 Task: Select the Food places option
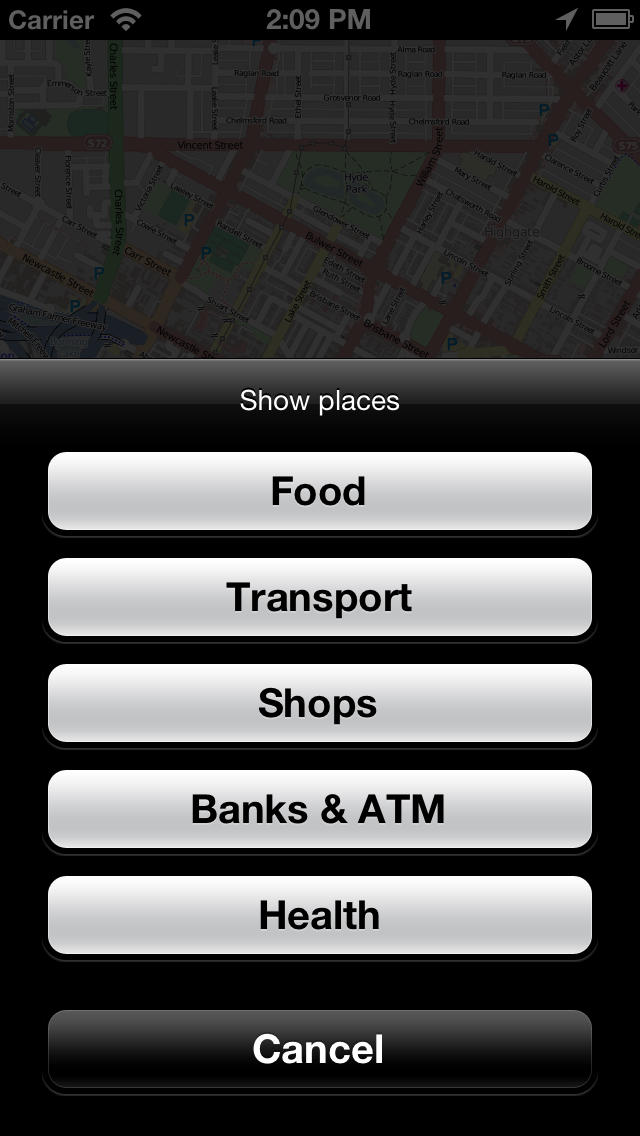tap(320, 491)
